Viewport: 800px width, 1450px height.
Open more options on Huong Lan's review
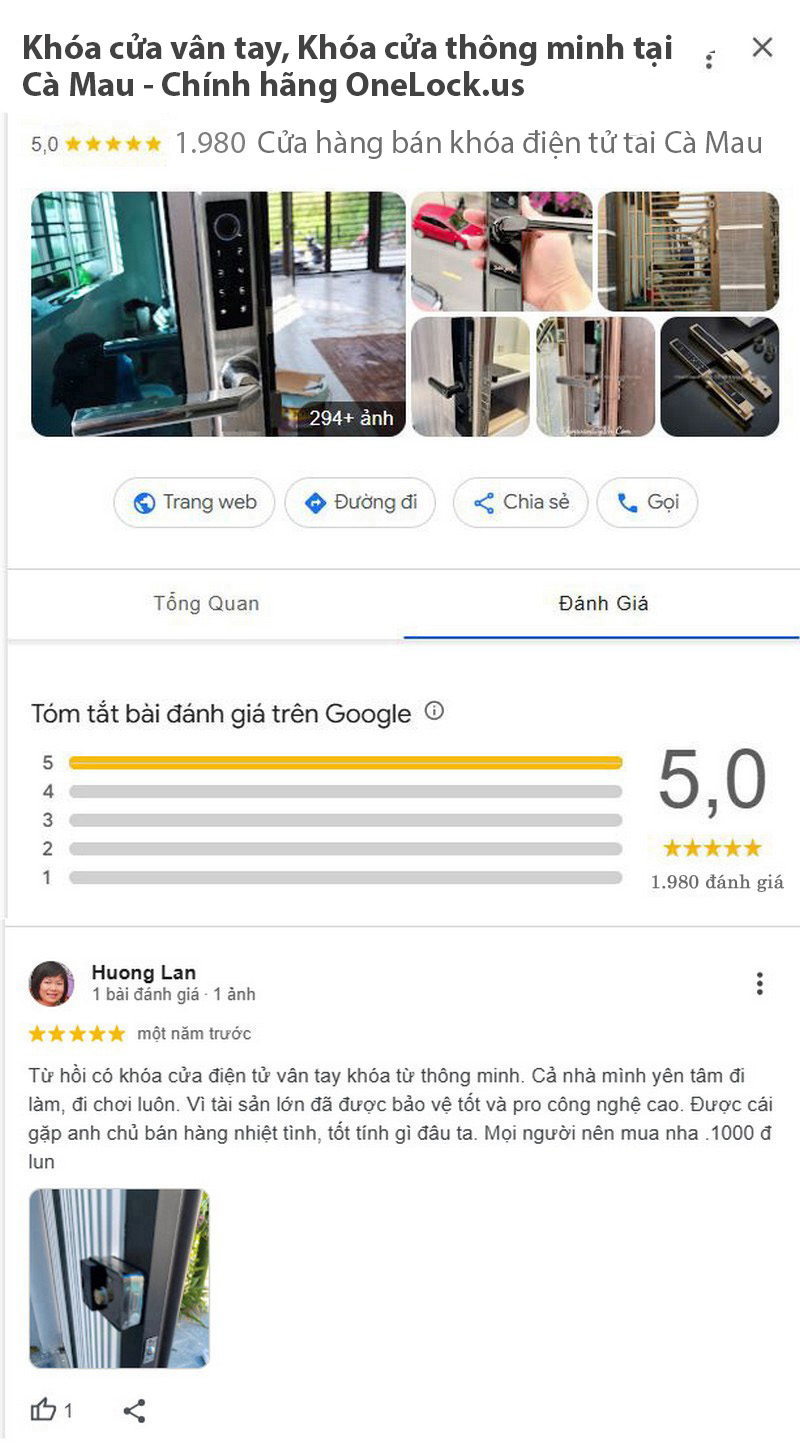[760, 984]
